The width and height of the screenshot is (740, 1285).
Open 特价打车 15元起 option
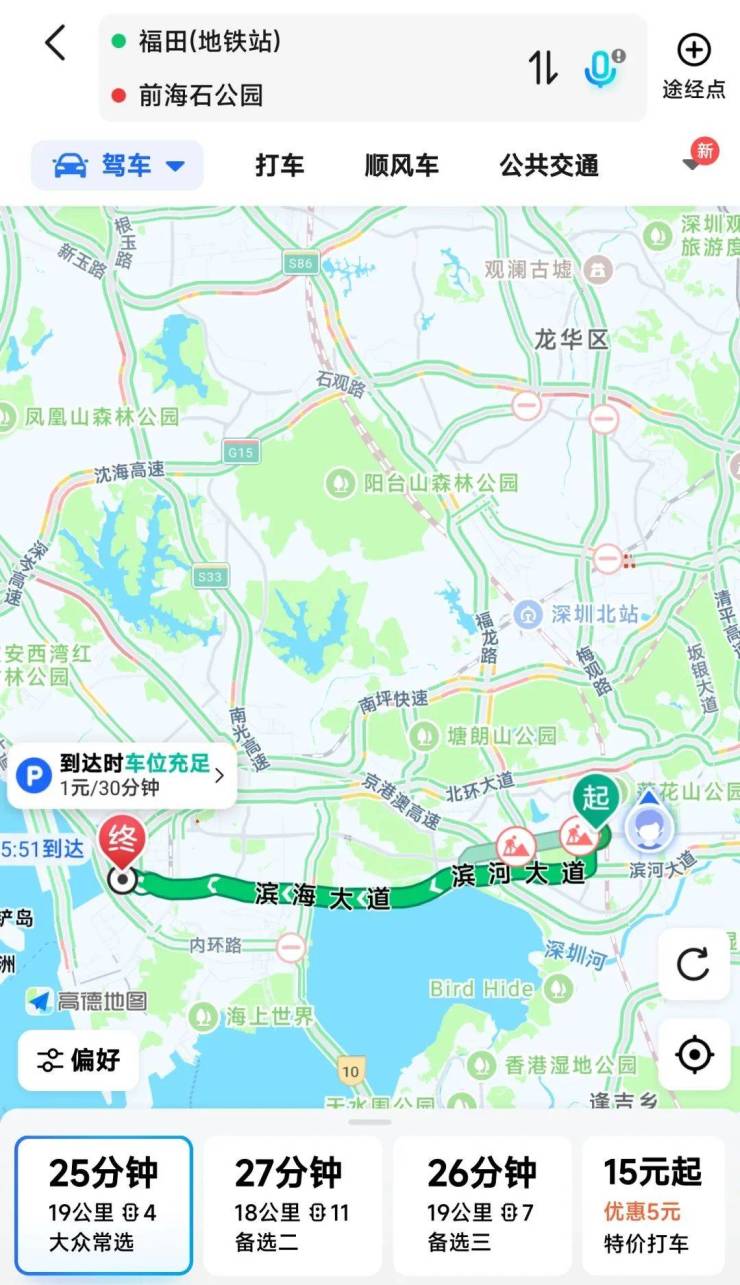pos(654,1205)
